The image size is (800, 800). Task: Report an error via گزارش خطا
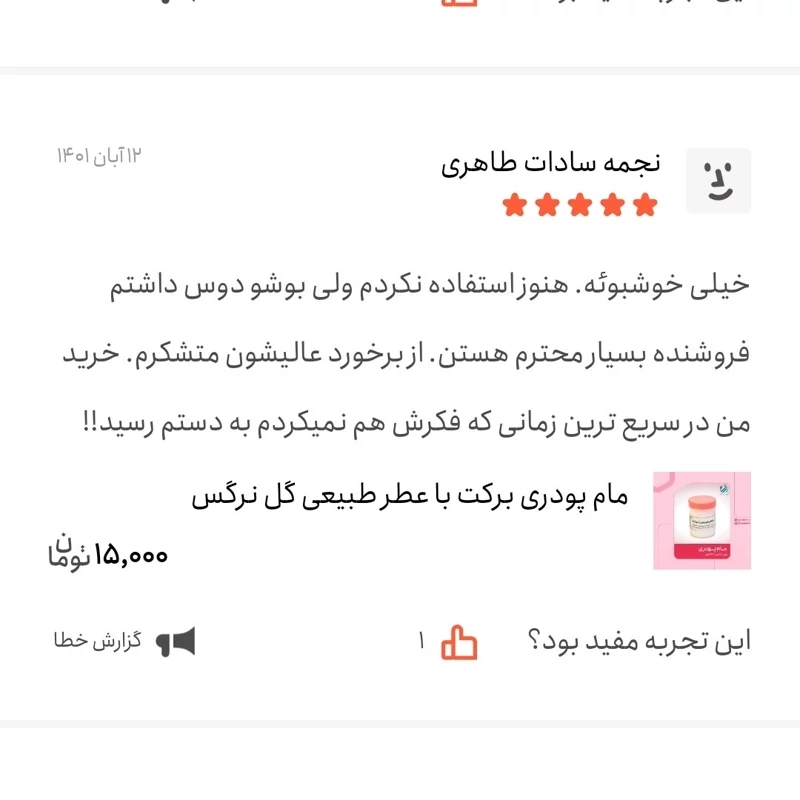click(125, 642)
